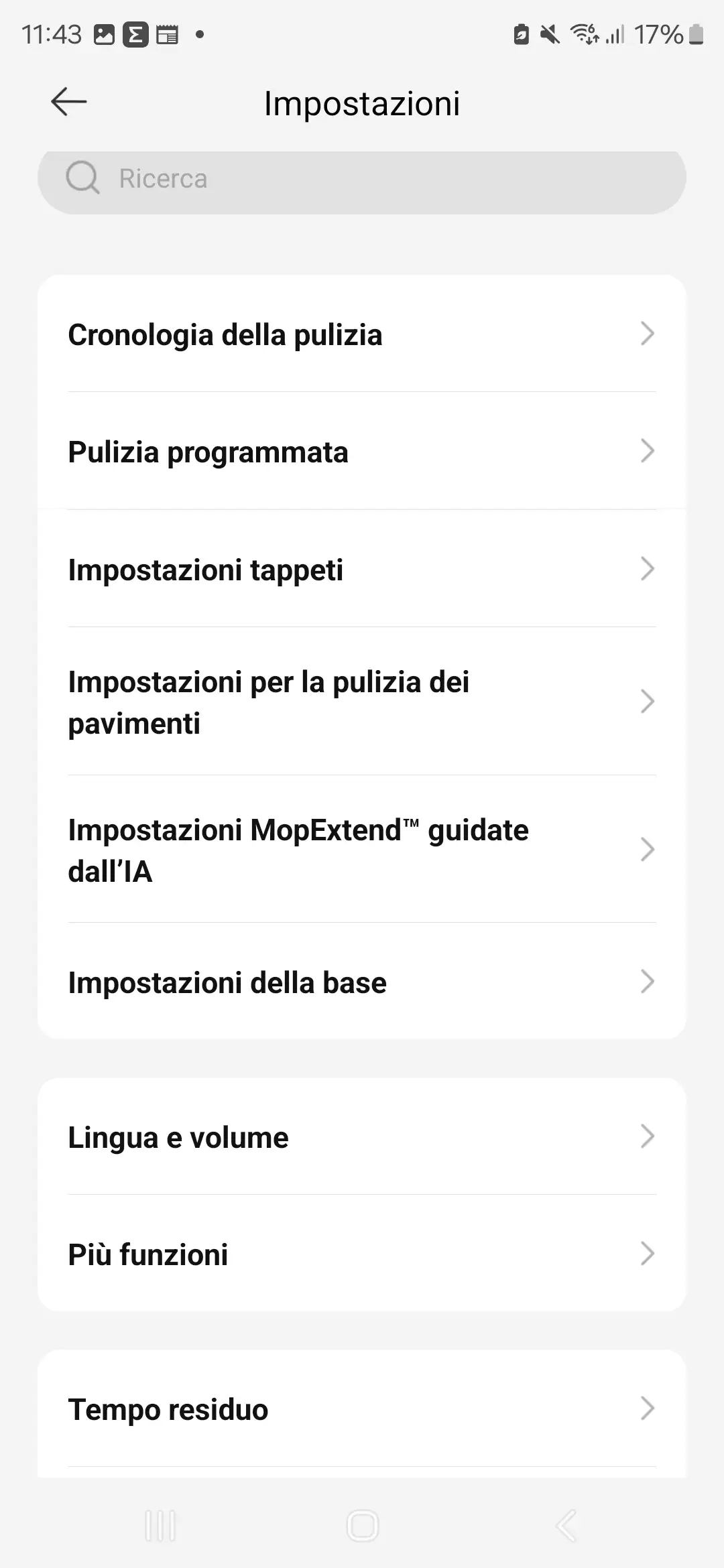Tap the Ricerca search field
Screen dimensions: 724x1568
[x=362, y=180]
